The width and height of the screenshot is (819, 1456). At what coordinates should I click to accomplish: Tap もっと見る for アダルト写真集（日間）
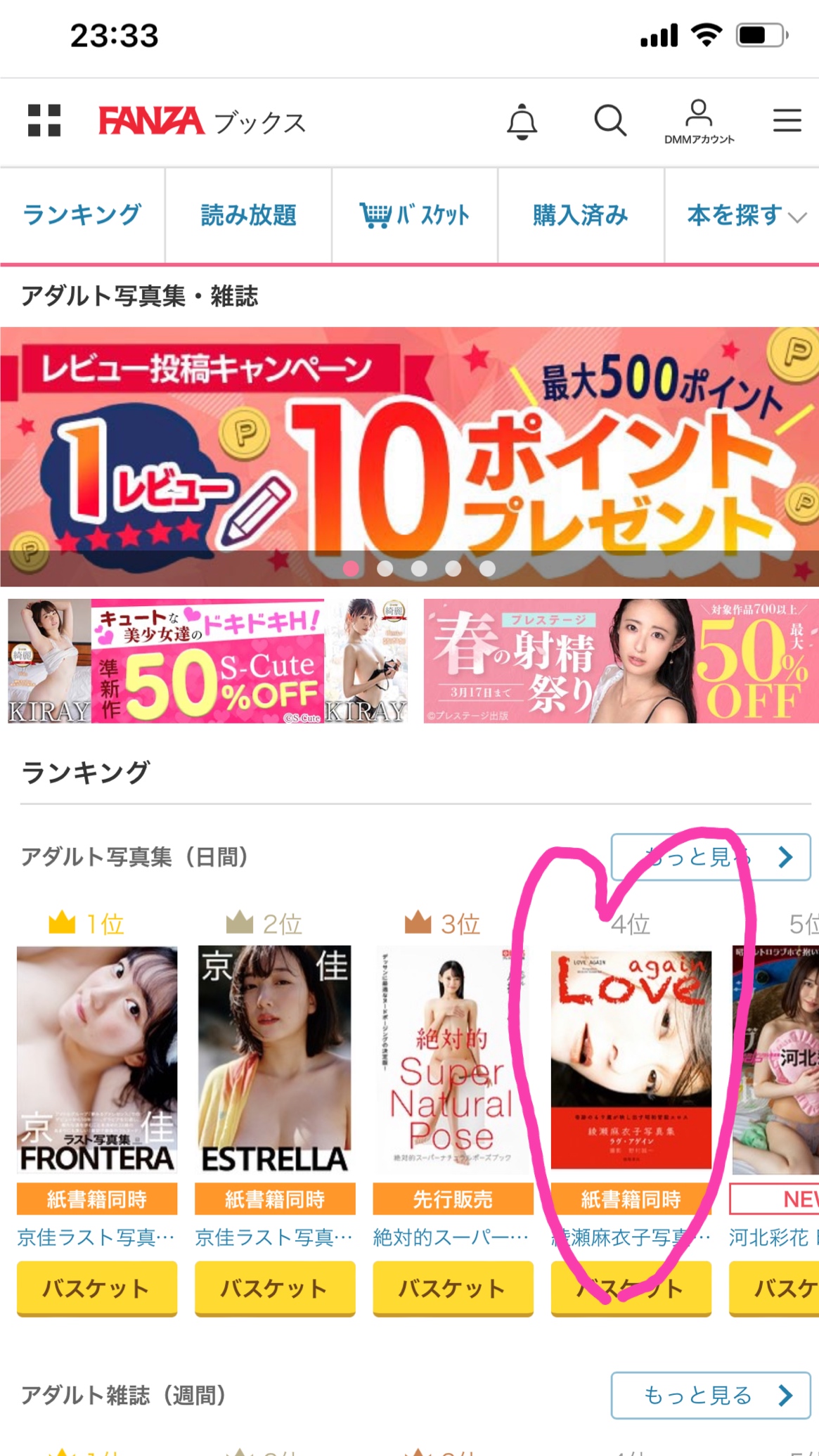coord(710,857)
